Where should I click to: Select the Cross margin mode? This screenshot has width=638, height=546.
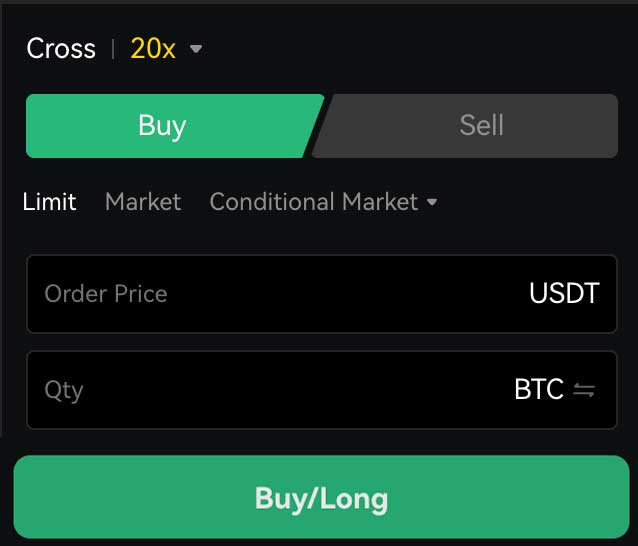pyautogui.click(x=61, y=48)
